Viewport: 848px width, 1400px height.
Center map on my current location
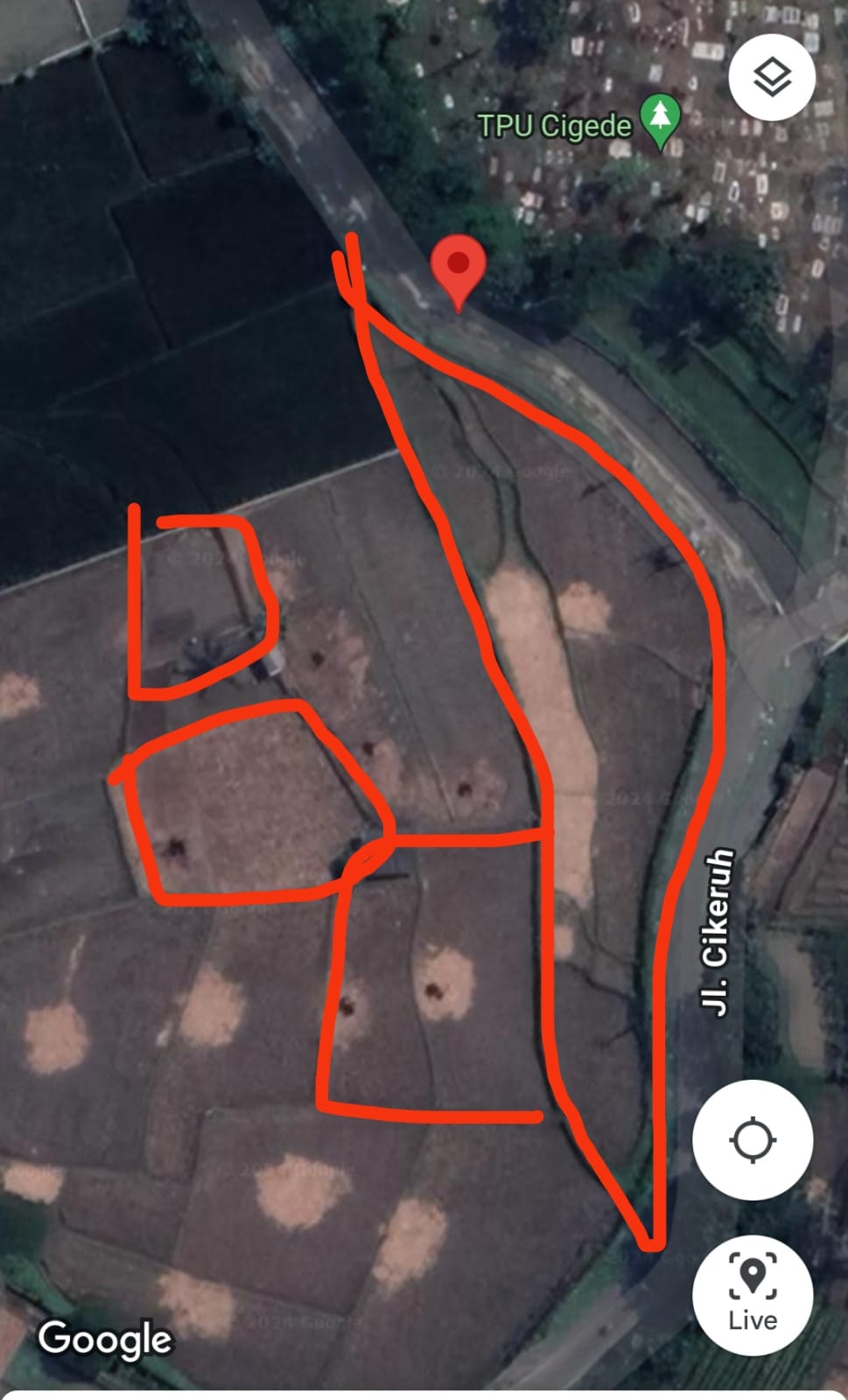(x=753, y=1140)
